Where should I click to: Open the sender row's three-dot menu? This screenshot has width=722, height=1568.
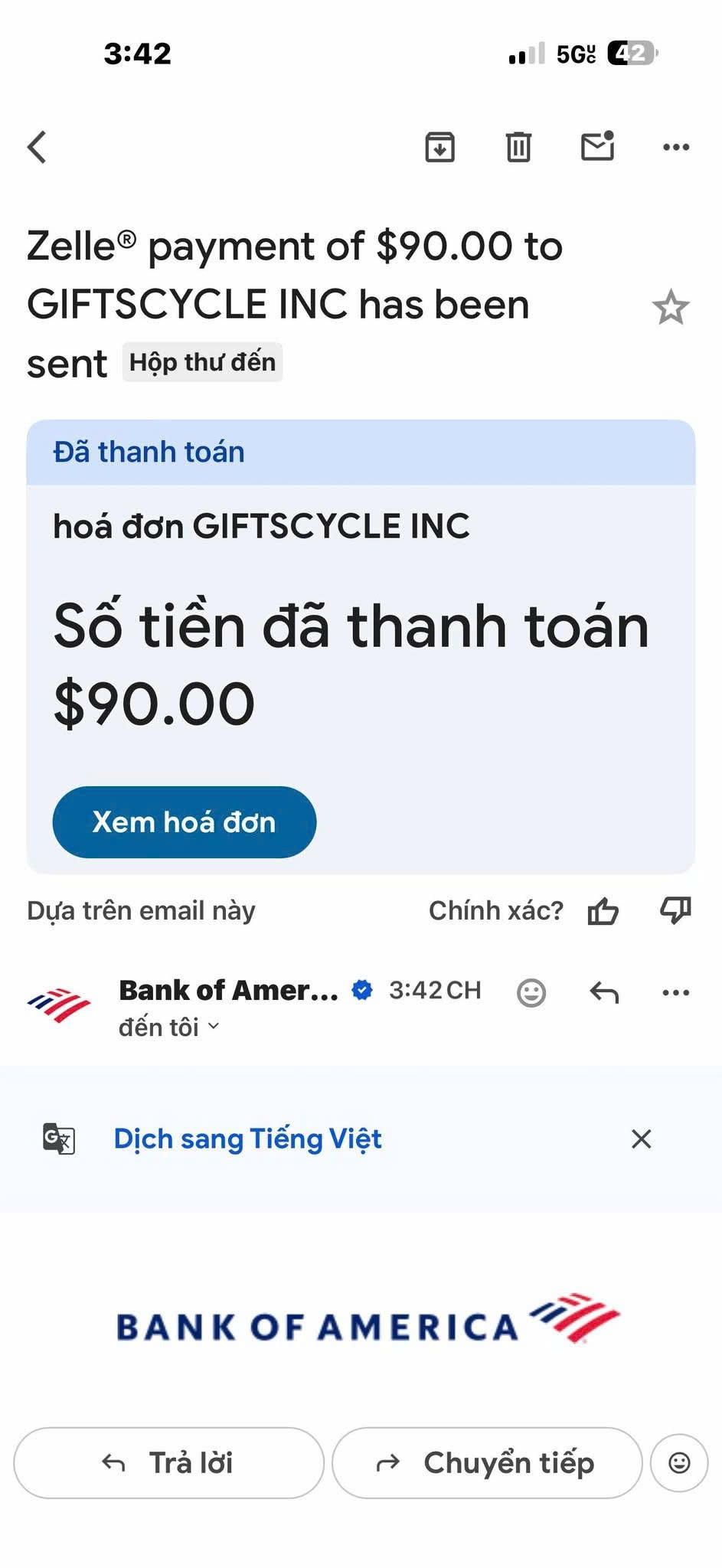pyautogui.click(x=675, y=992)
